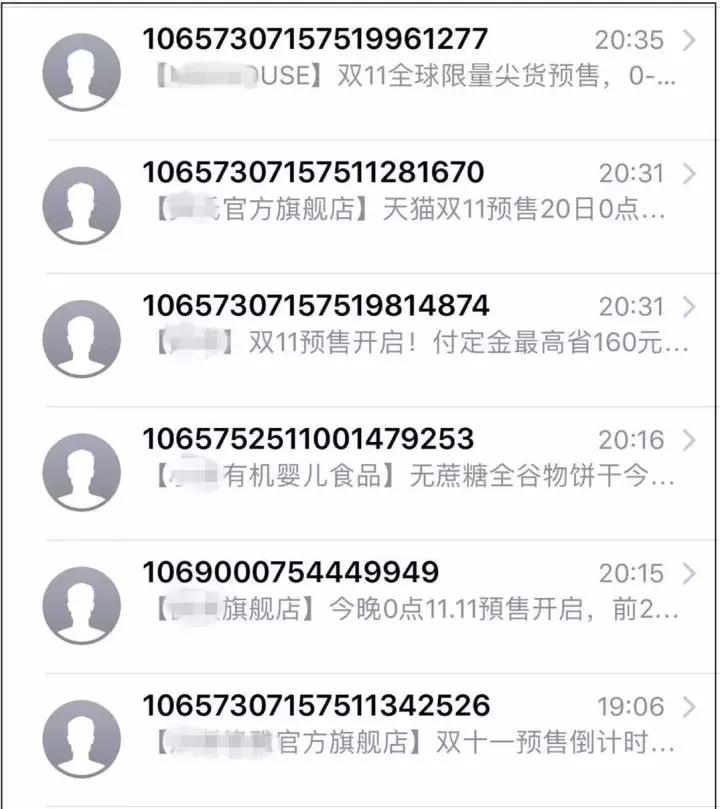Image resolution: width=720 pixels, height=809 pixels.
Task: Open chevron beside the 19:06 conversation
Action: coord(688,707)
